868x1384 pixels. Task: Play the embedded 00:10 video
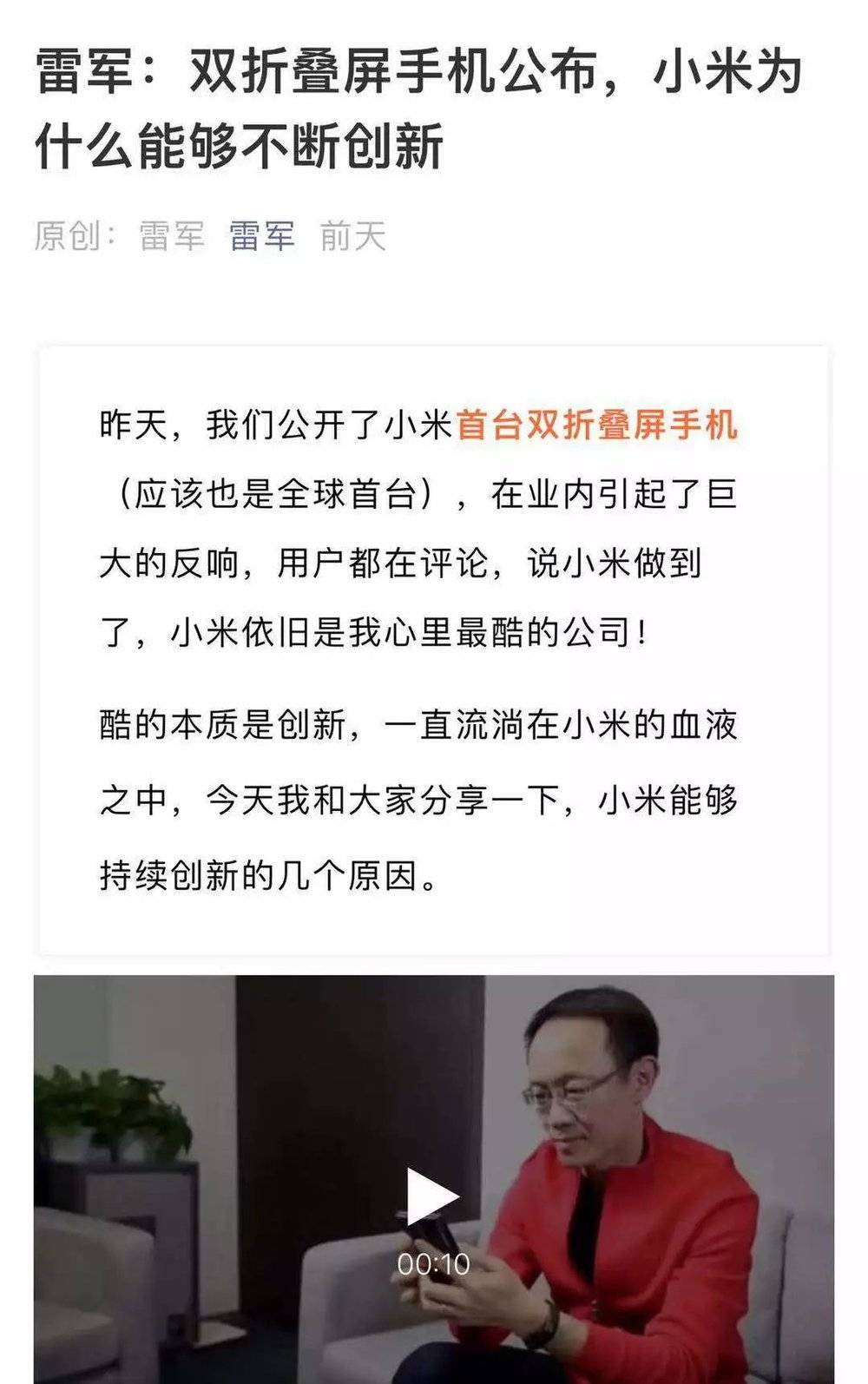click(x=431, y=1196)
